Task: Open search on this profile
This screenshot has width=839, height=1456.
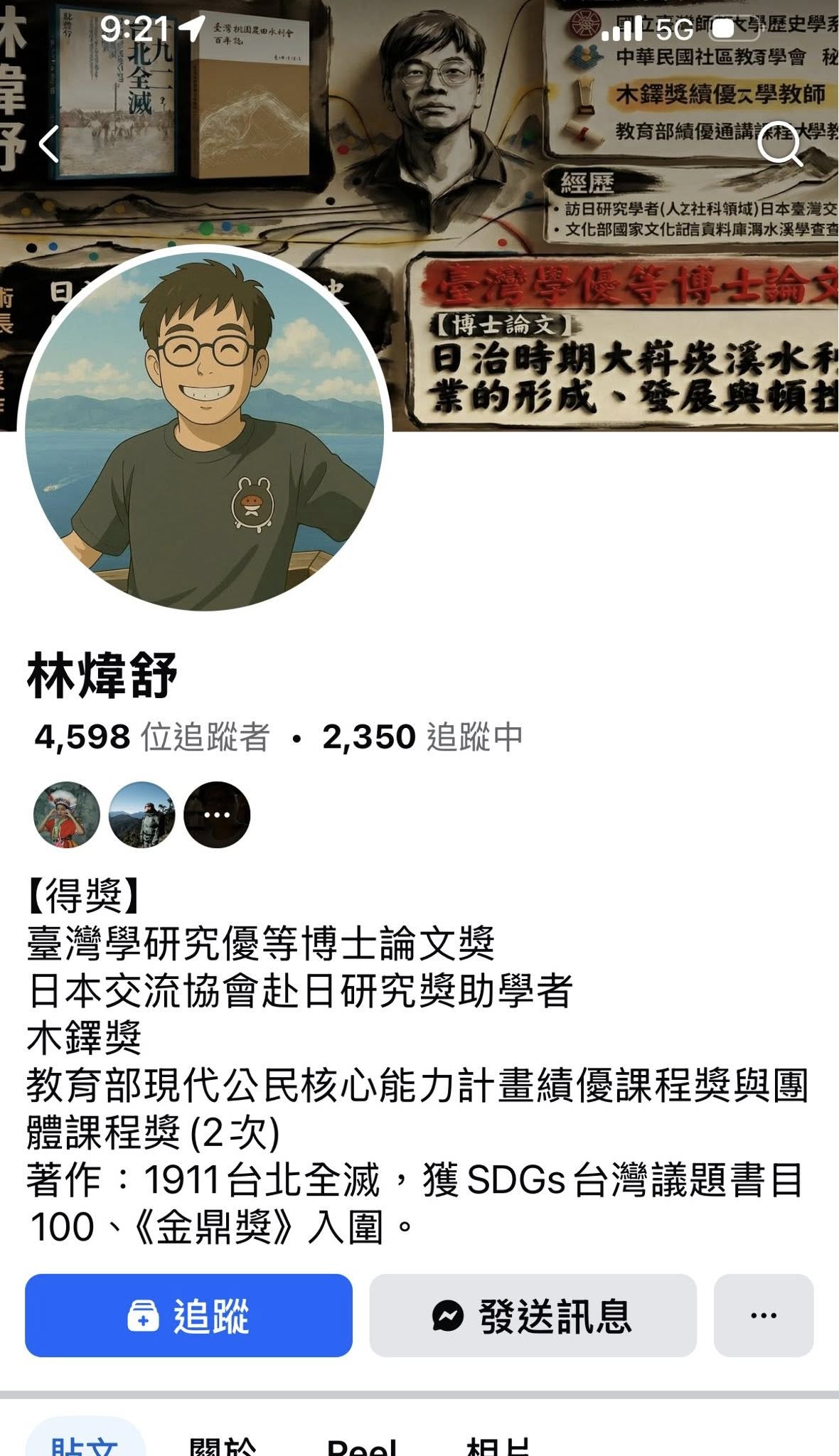Action: (780, 146)
